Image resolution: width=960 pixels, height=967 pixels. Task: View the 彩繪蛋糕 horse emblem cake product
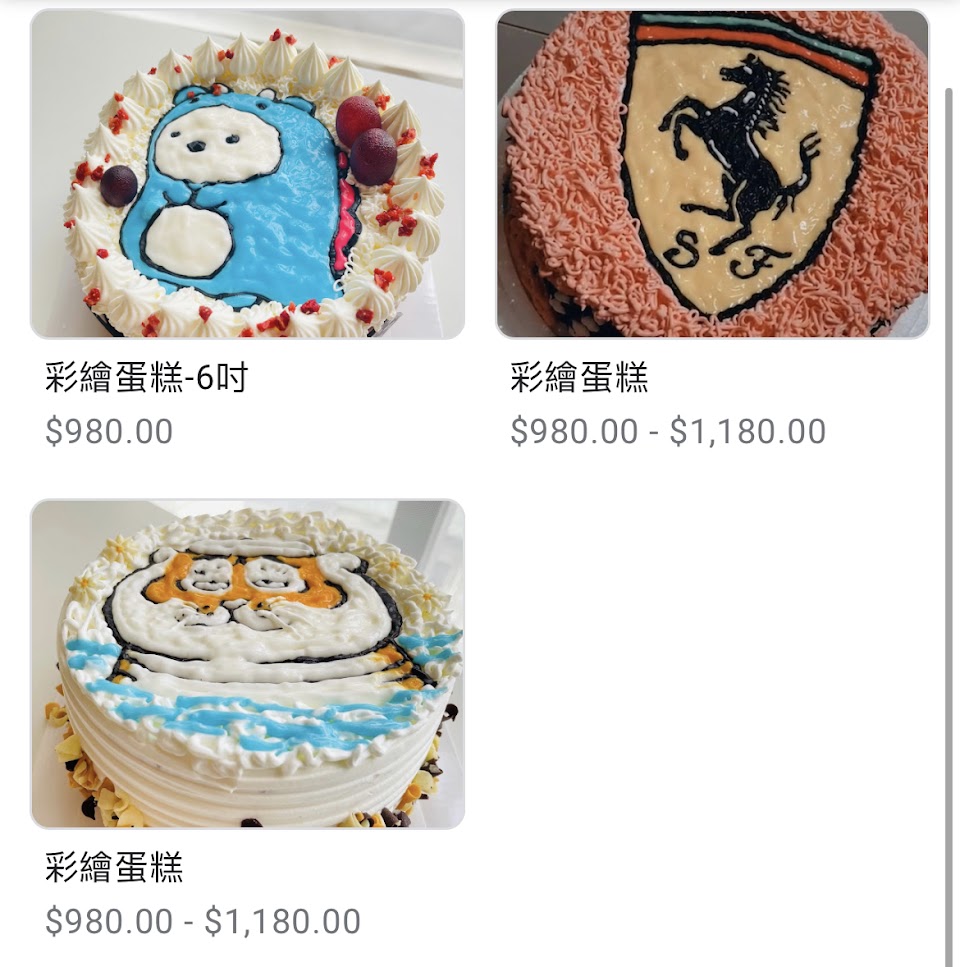[x=712, y=175]
